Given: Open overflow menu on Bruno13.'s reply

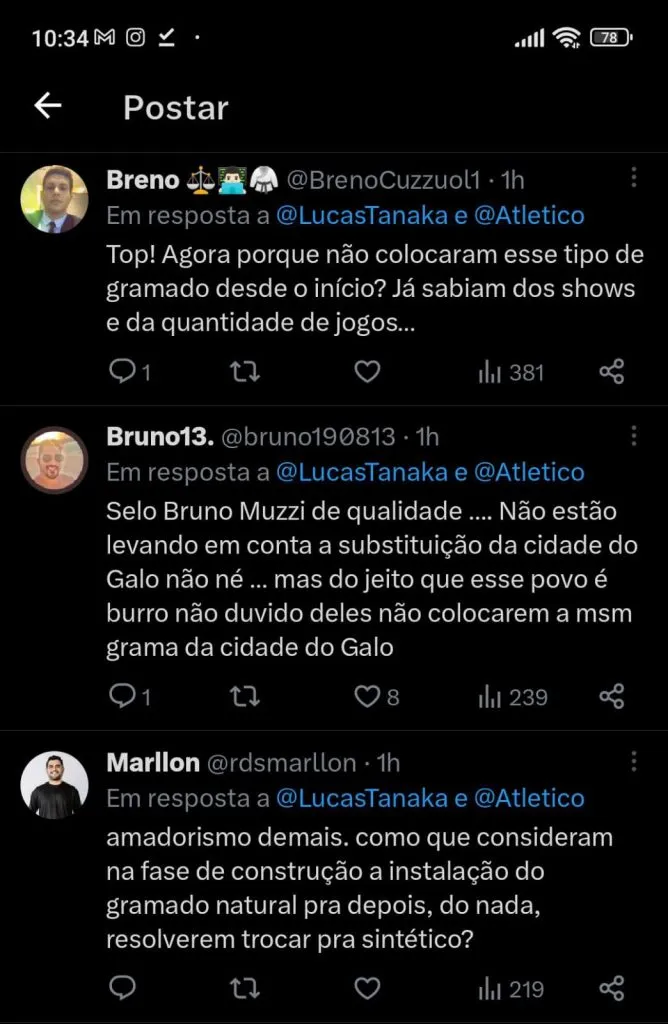Looking at the screenshot, I should tap(634, 436).
